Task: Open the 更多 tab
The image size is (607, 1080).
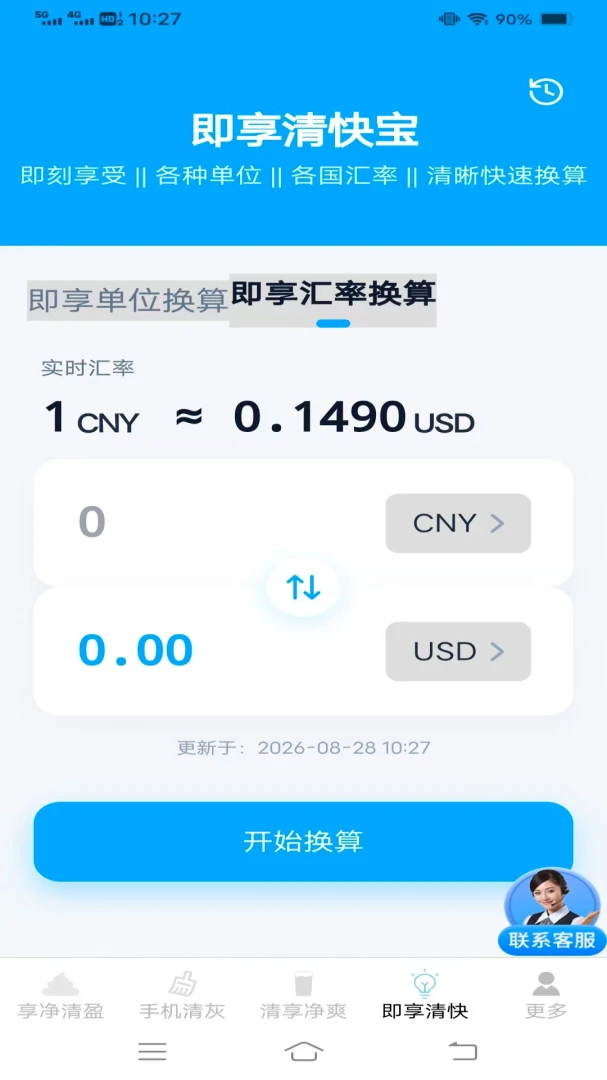Action: click(x=546, y=996)
